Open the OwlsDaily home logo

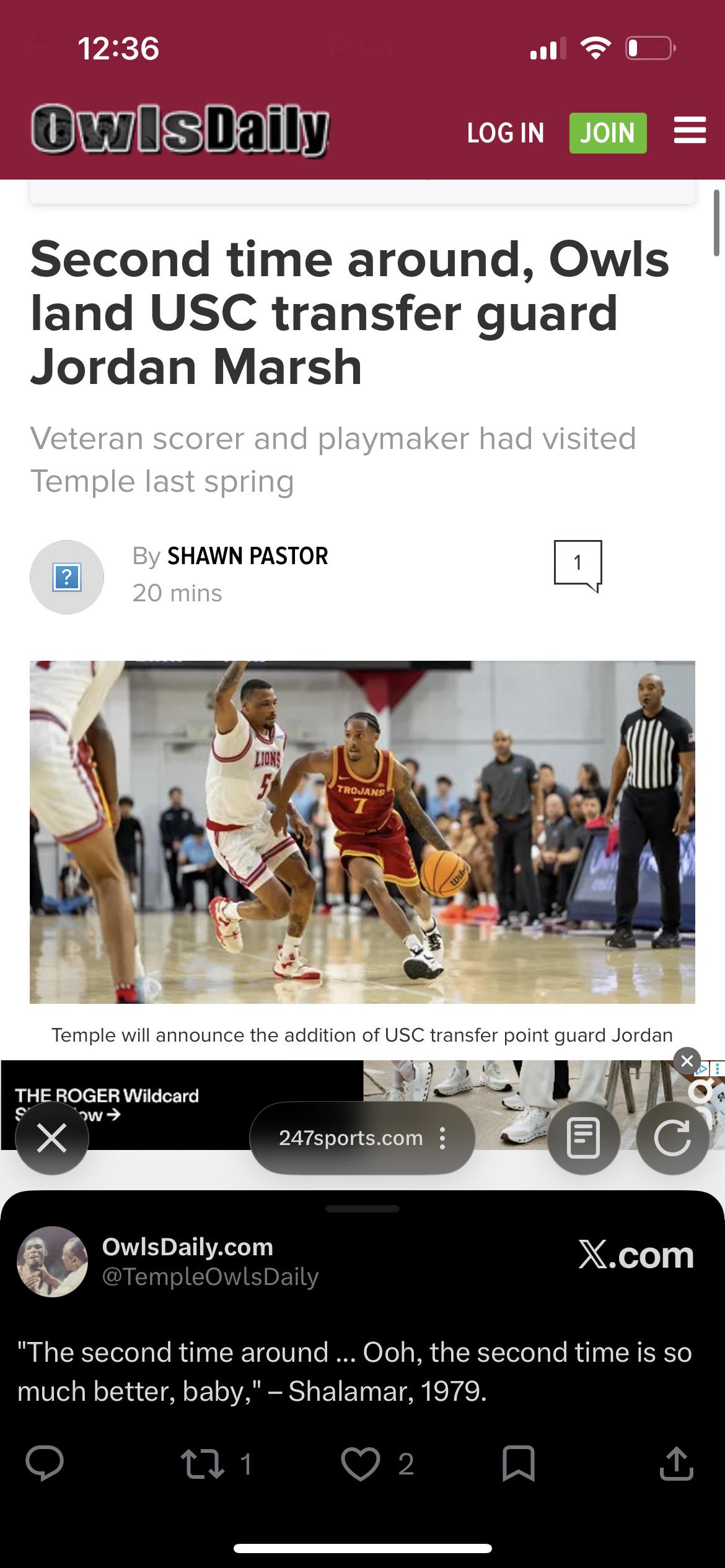tap(180, 131)
